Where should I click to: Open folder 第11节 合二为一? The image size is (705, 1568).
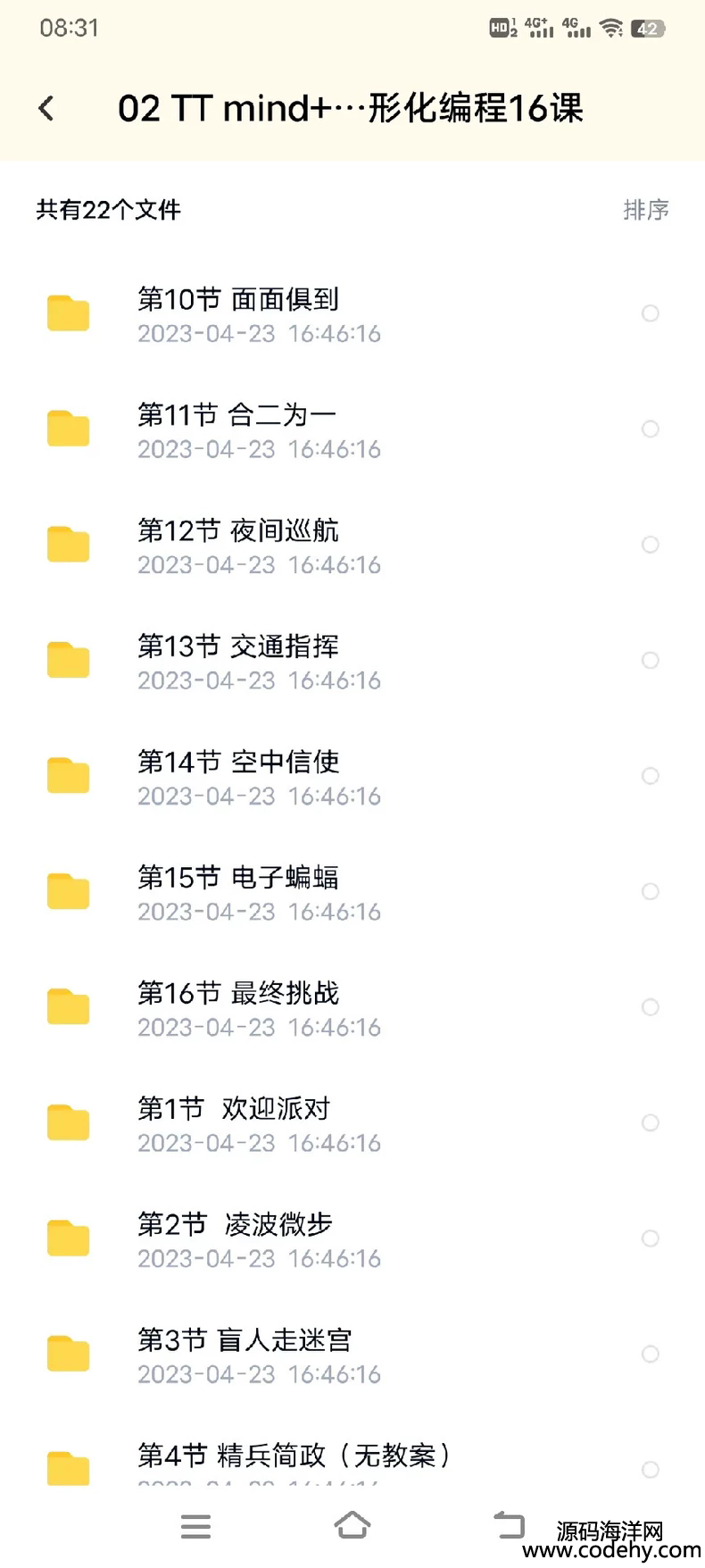pos(352,430)
